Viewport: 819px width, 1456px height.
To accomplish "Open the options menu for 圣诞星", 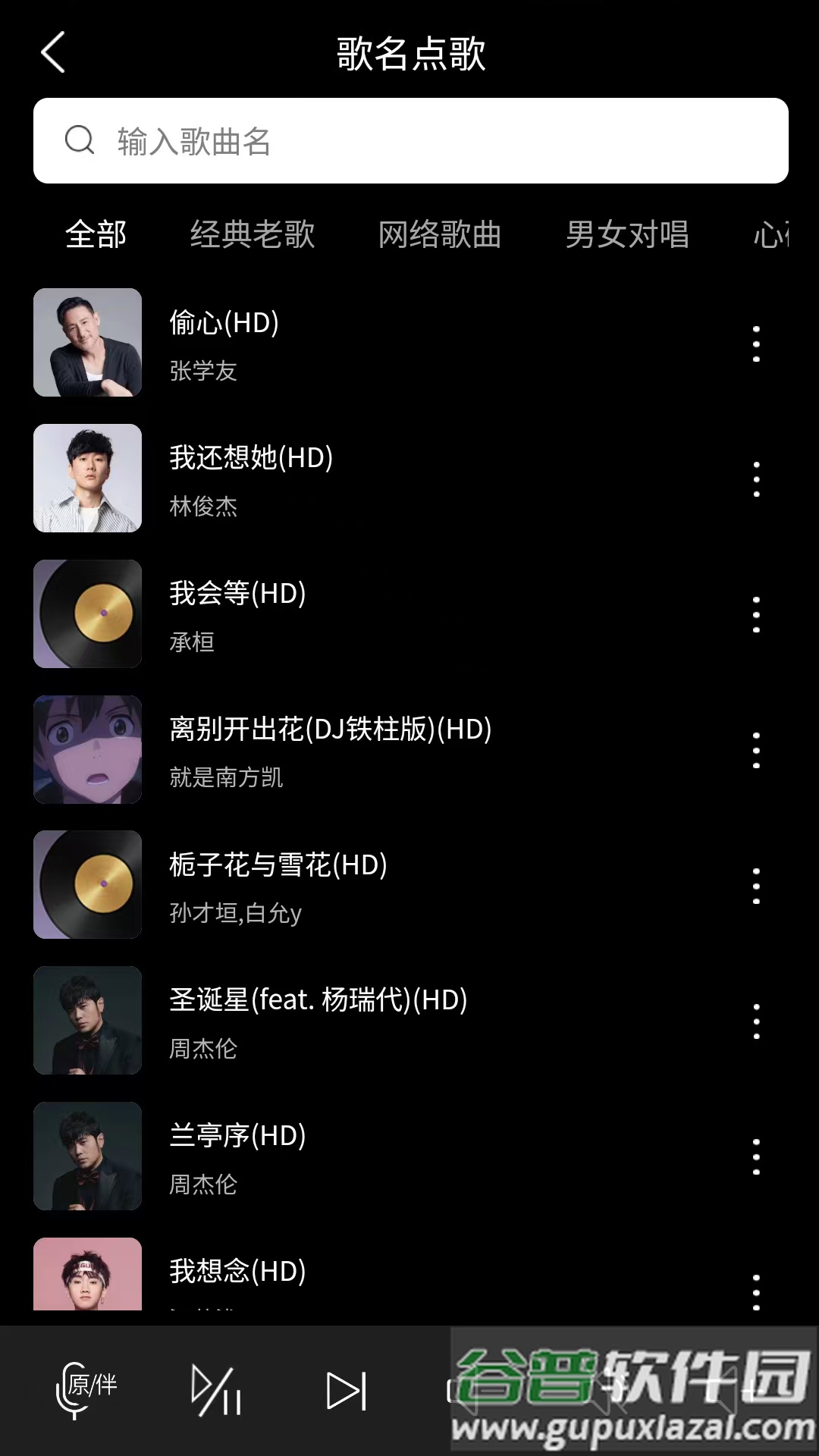I will (755, 1020).
